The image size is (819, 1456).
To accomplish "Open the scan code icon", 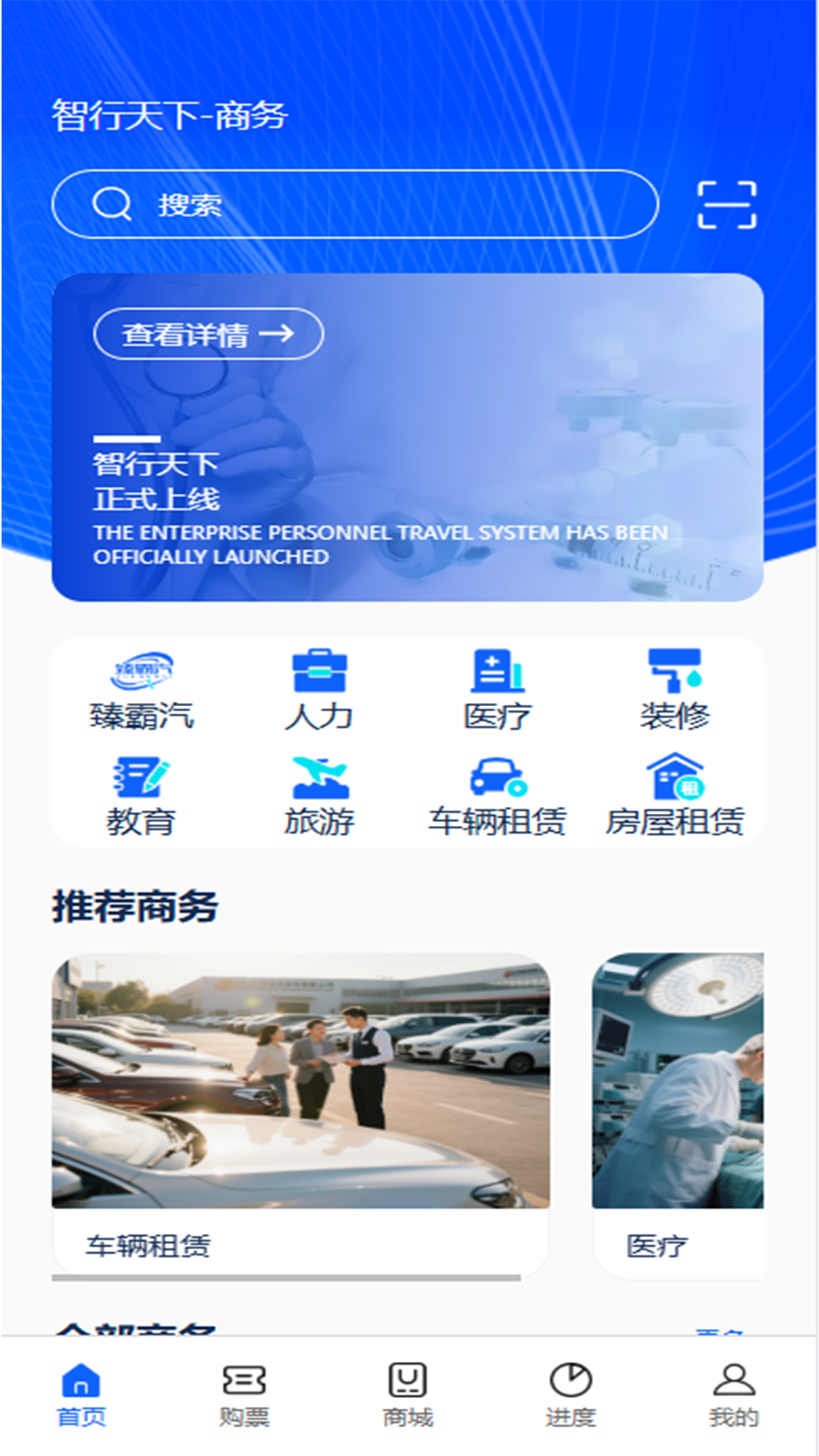I will (x=726, y=205).
